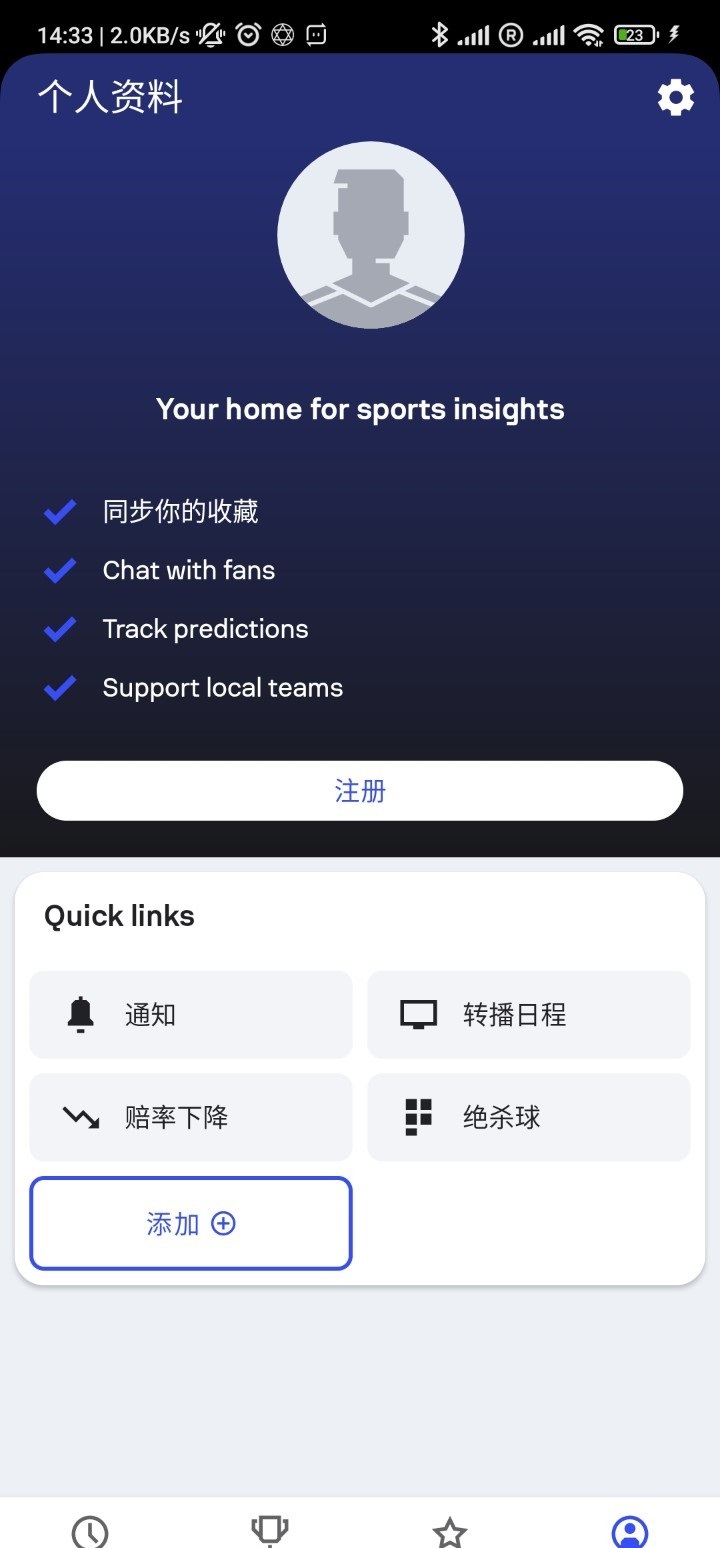Switch to the clock tab
Screen dimensions: 720x1548
coord(90,1530)
